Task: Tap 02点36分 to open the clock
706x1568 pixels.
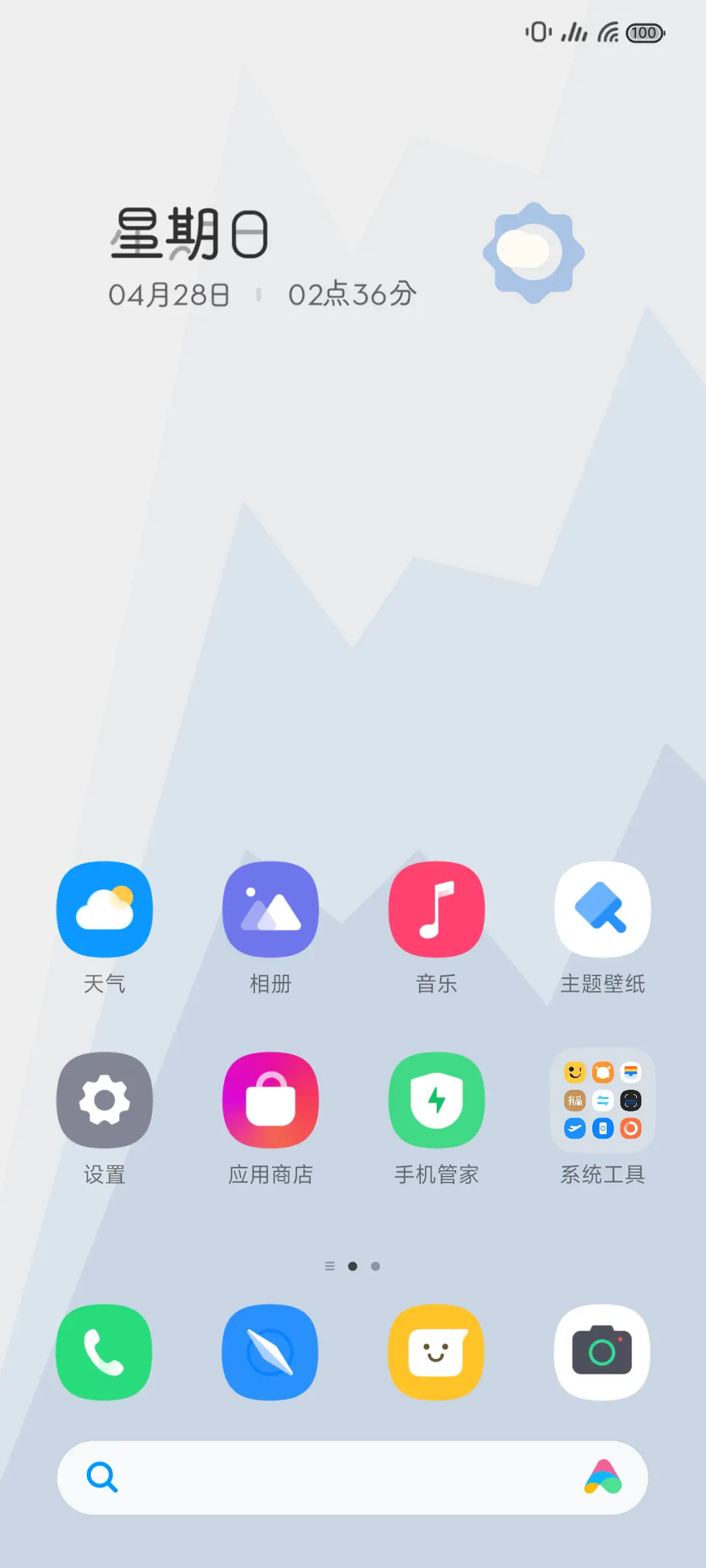Action: pyautogui.click(x=352, y=294)
